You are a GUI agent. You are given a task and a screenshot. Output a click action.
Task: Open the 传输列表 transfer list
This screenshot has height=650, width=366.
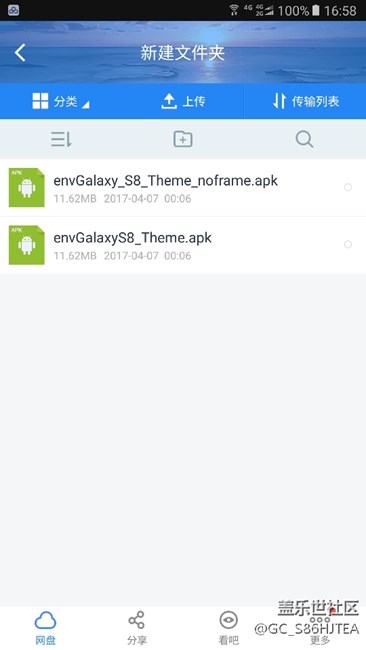click(x=306, y=101)
